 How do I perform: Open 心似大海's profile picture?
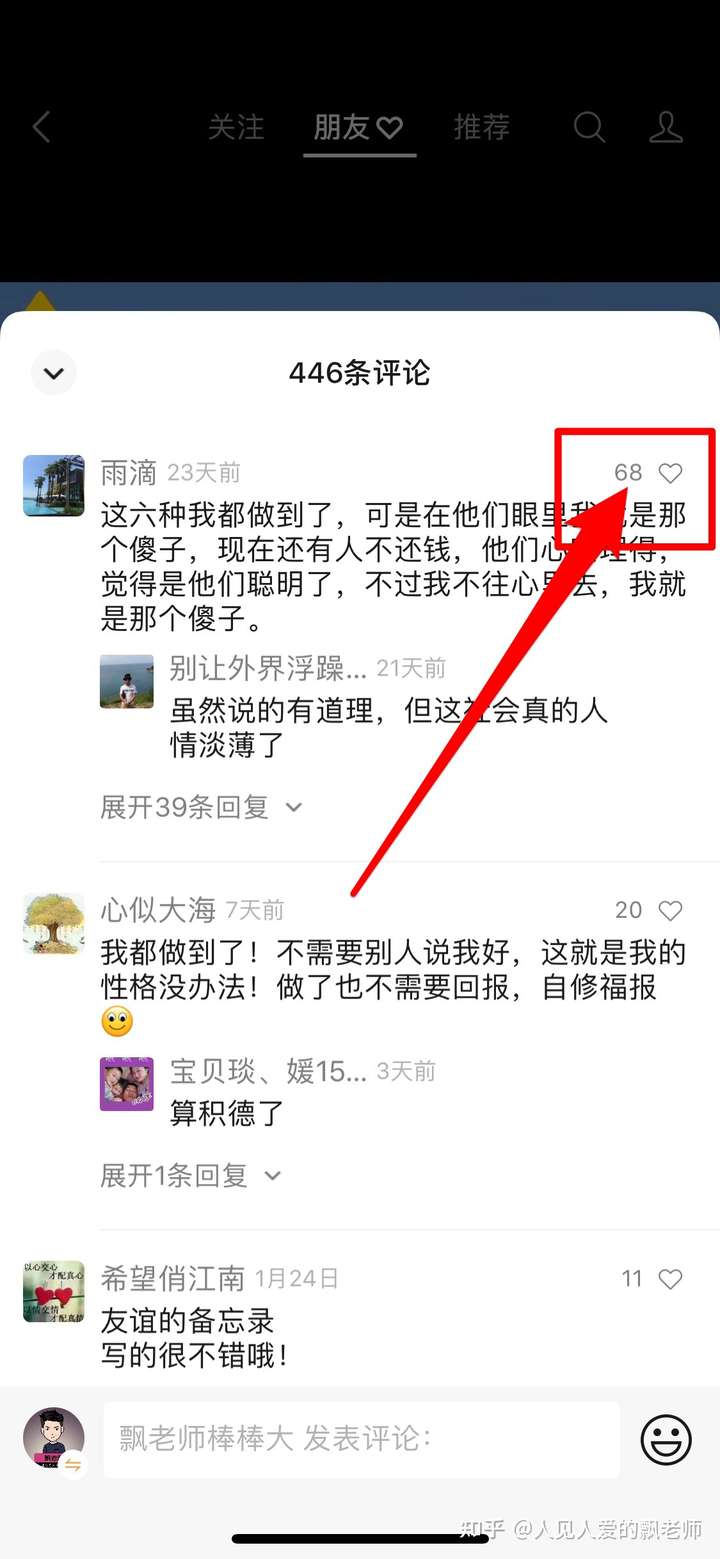pyautogui.click(x=53, y=922)
